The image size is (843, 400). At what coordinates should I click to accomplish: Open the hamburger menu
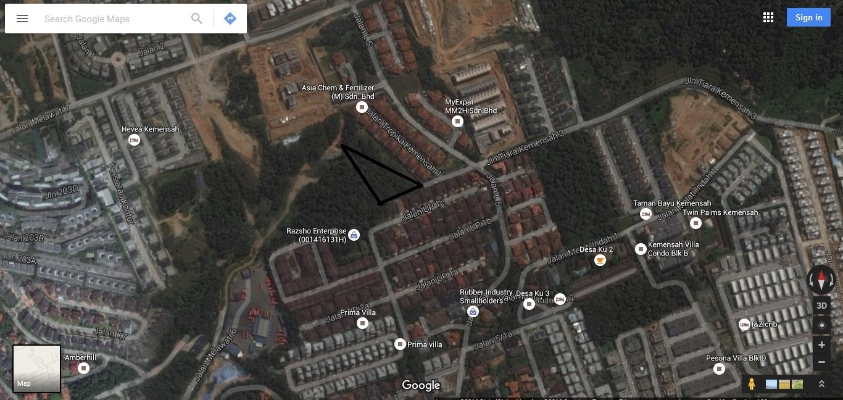22,18
